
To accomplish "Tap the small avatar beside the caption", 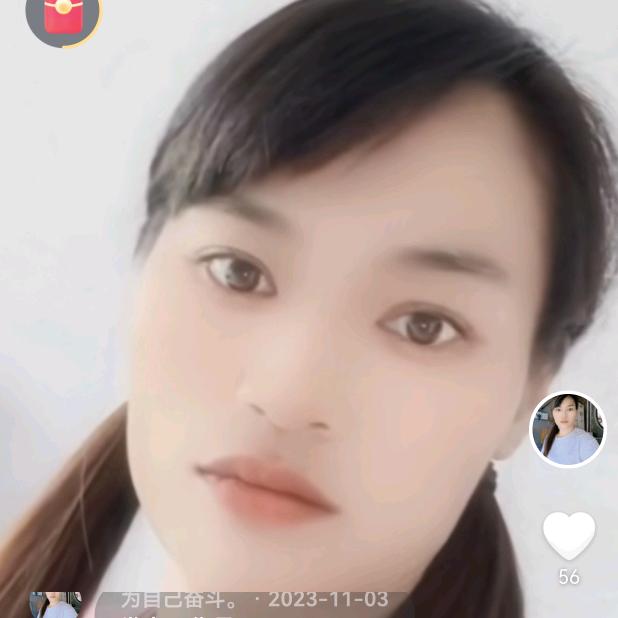I will pyautogui.click(x=55, y=605).
